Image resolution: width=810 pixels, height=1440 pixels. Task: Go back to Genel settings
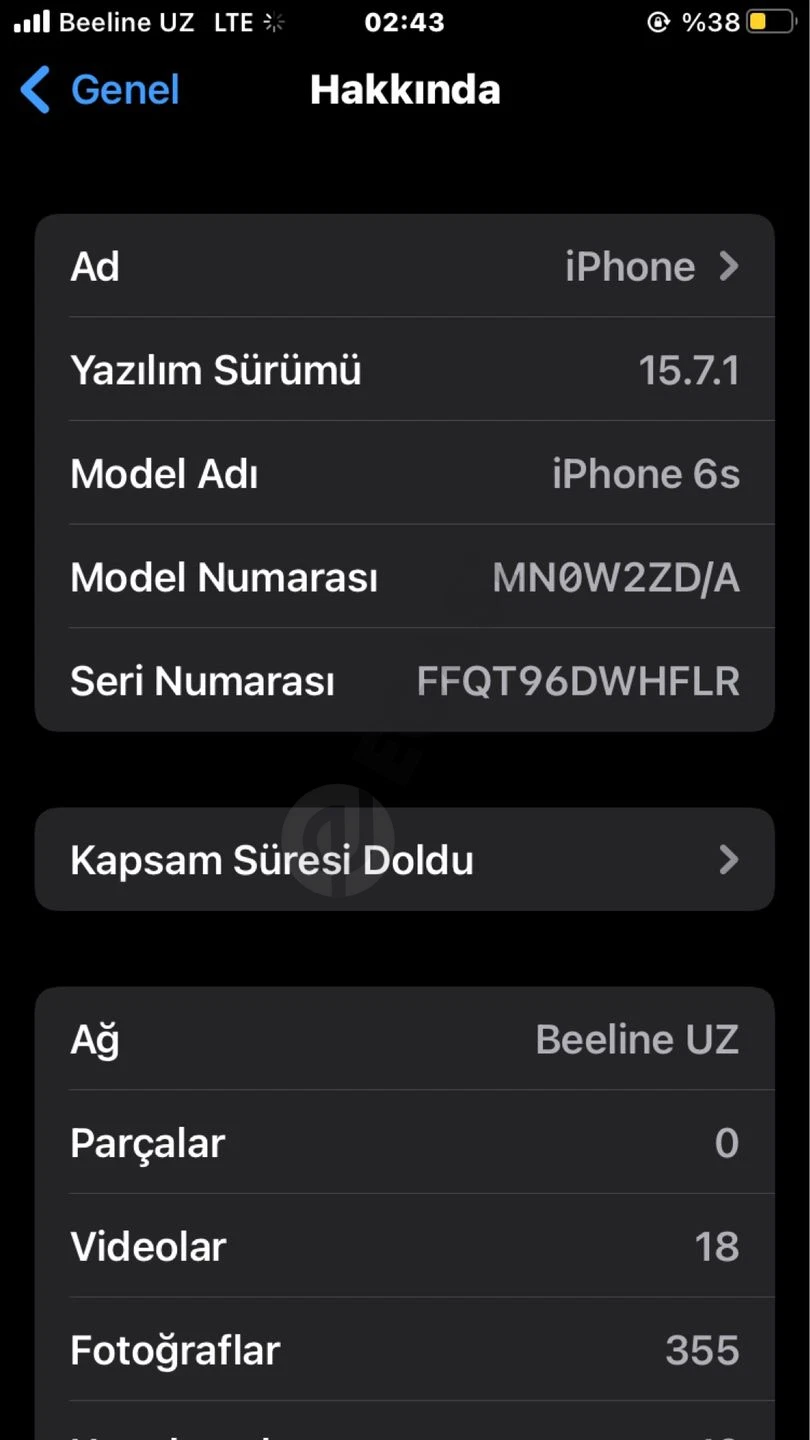pos(99,90)
